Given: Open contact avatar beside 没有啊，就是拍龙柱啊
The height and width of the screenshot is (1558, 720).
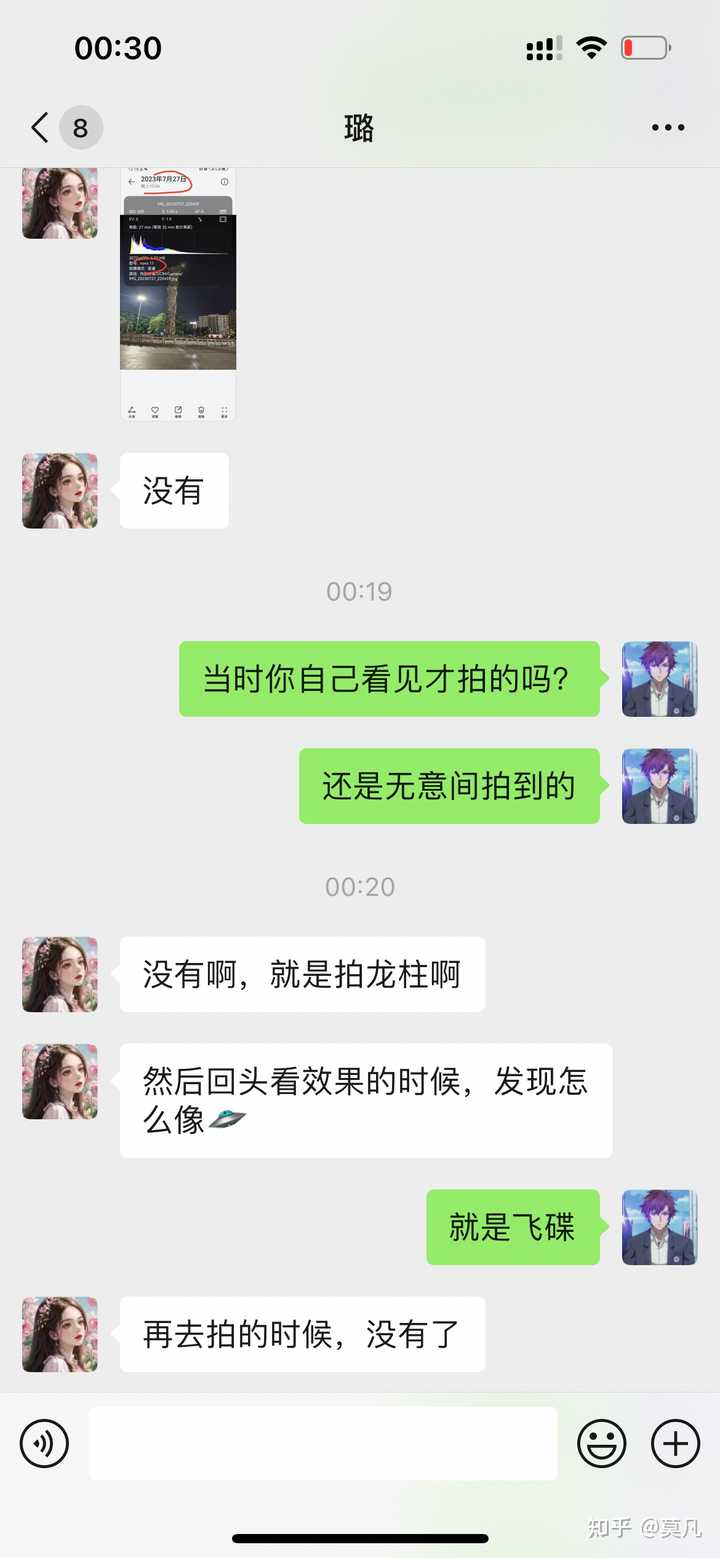Looking at the screenshot, I should coord(60,974).
